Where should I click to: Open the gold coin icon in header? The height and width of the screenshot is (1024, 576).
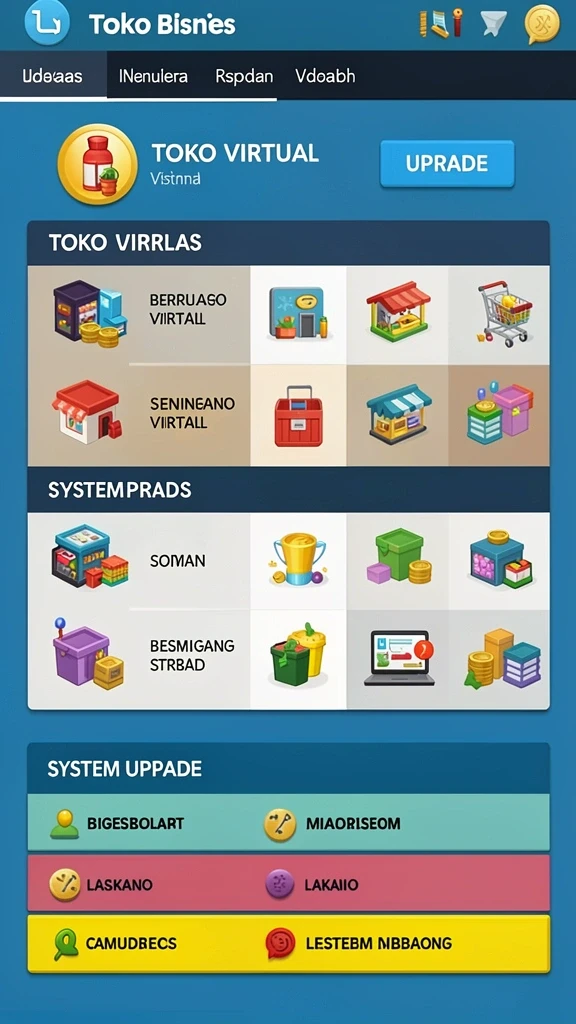[542, 24]
